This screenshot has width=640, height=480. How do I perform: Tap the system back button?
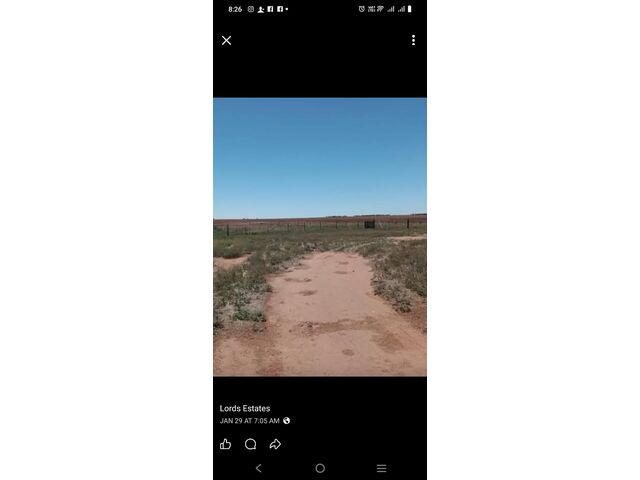(x=258, y=468)
